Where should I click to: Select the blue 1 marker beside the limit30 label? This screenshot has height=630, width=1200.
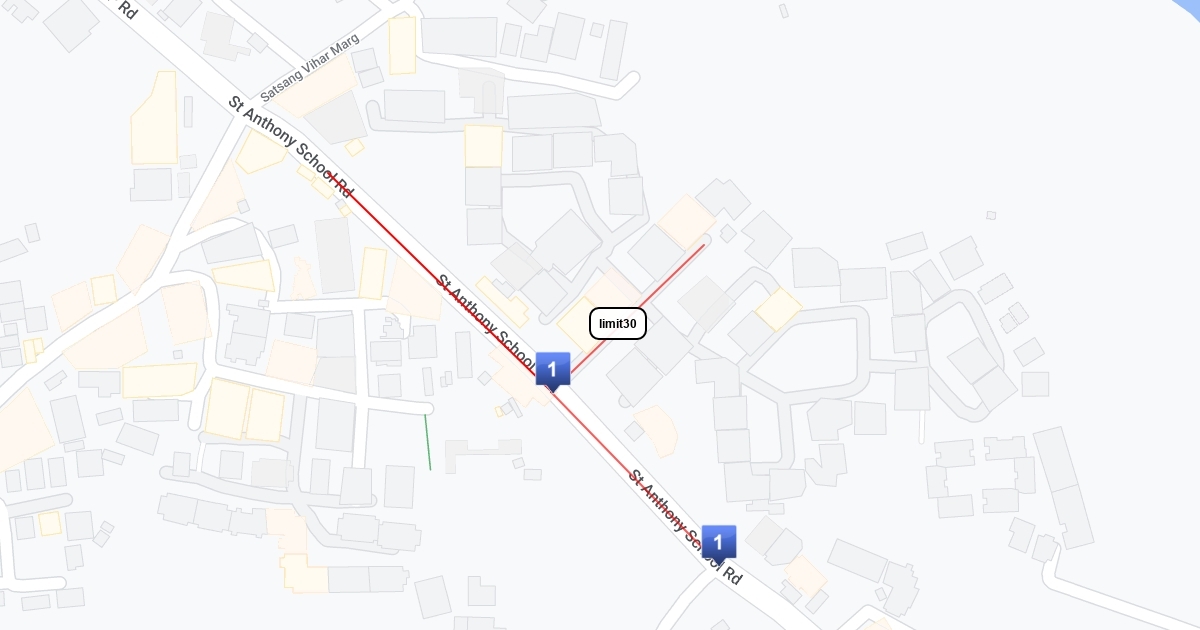(553, 371)
